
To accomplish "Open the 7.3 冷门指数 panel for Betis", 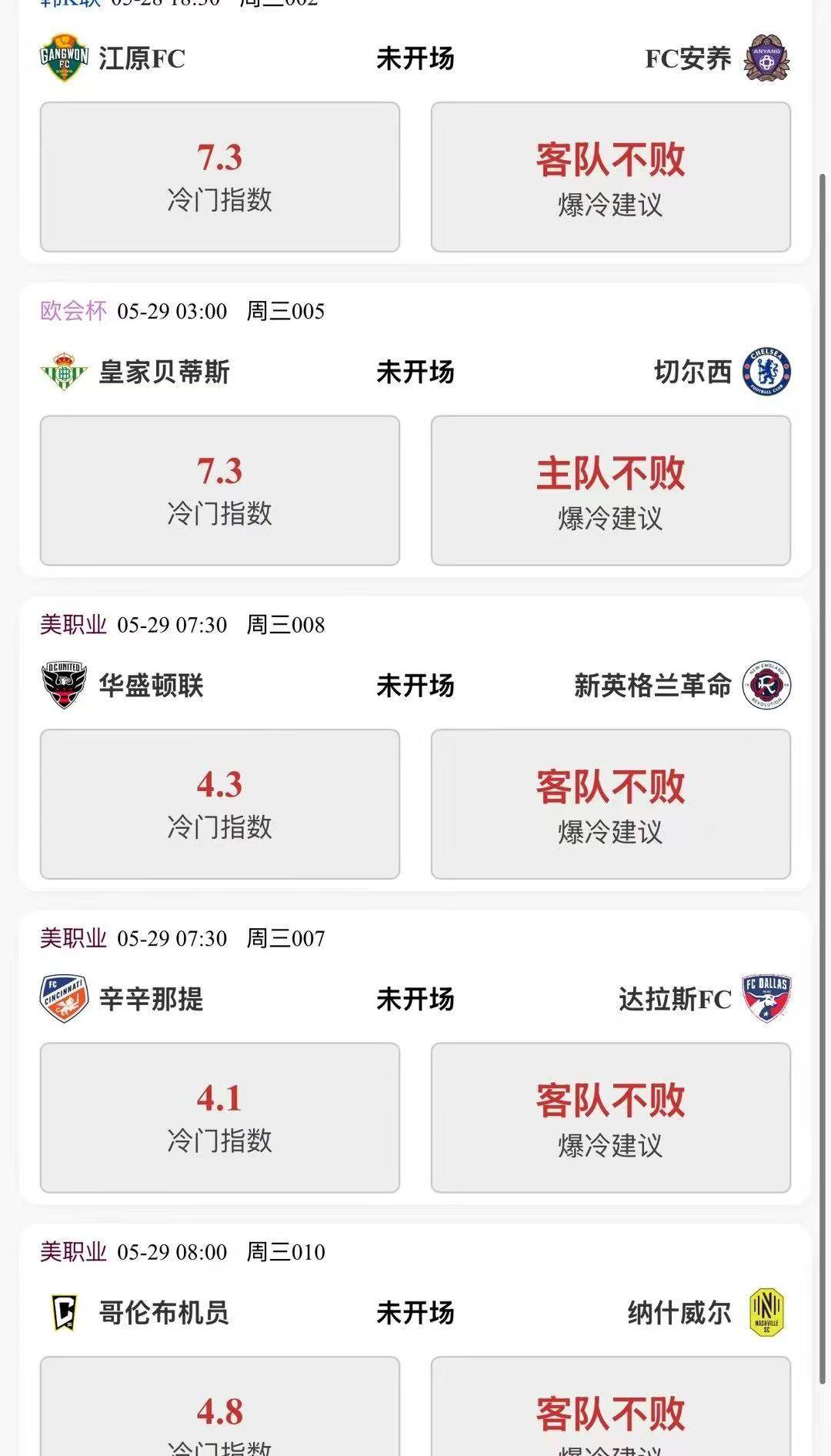I will tap(220, 493).
